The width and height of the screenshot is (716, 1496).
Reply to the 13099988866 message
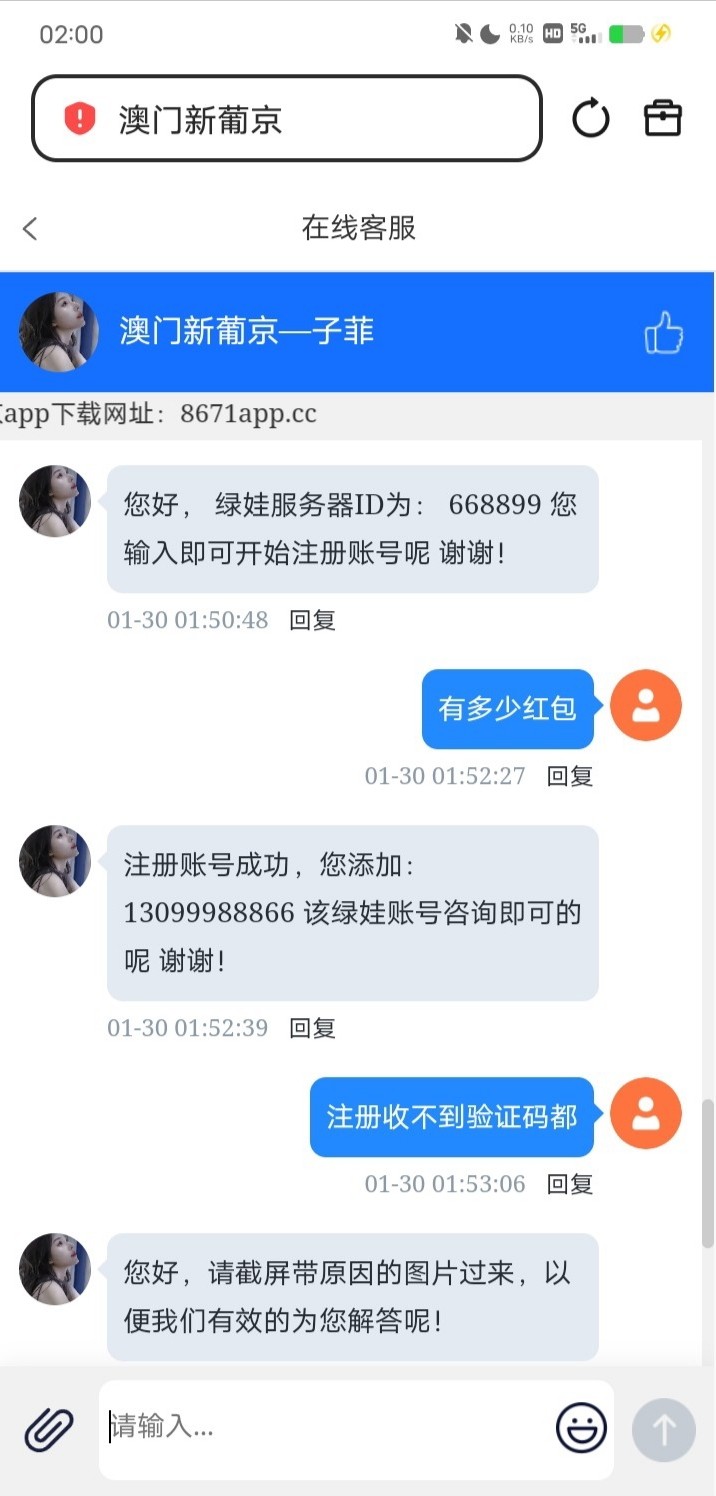pyautogui.click(x=312, y=1028)
